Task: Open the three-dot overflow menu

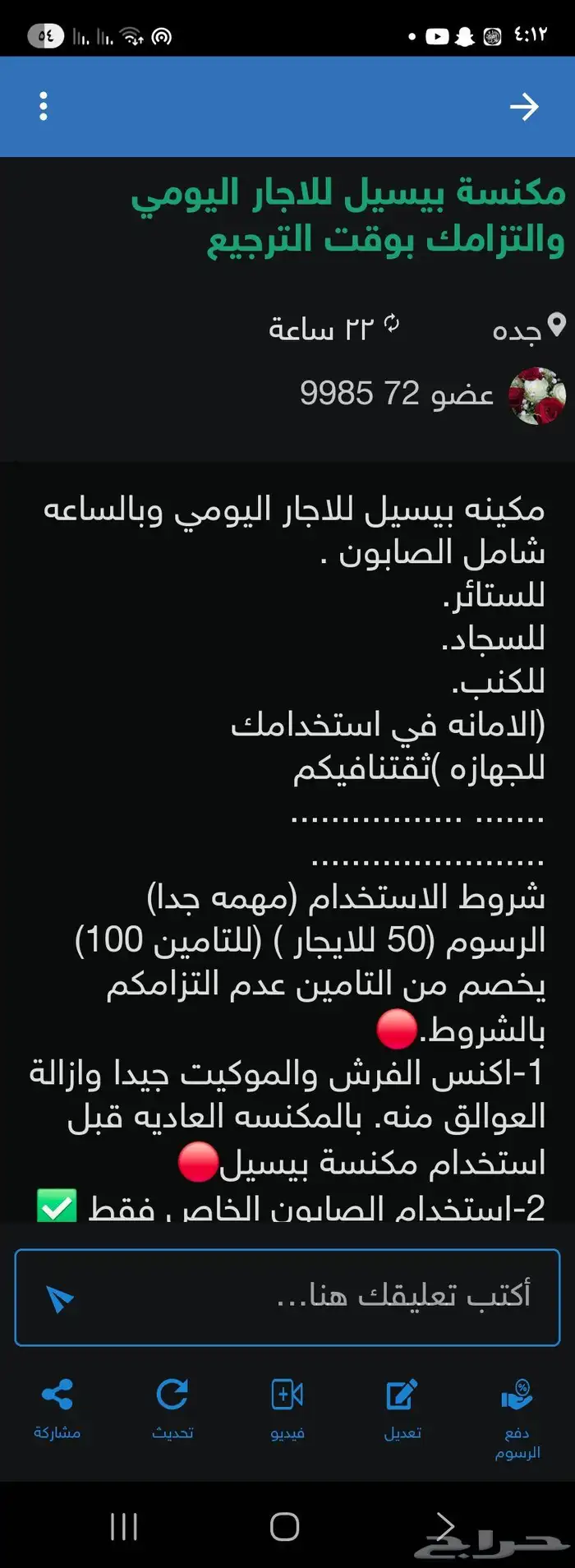Action: pyautogui.click(x=44, y=107)
